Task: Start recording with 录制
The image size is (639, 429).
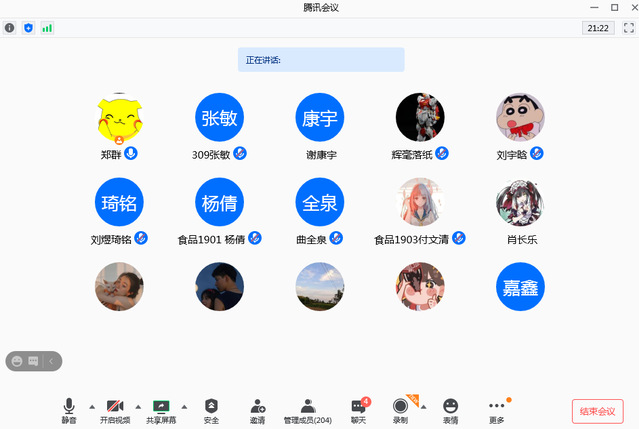Action: click(400, 409)
